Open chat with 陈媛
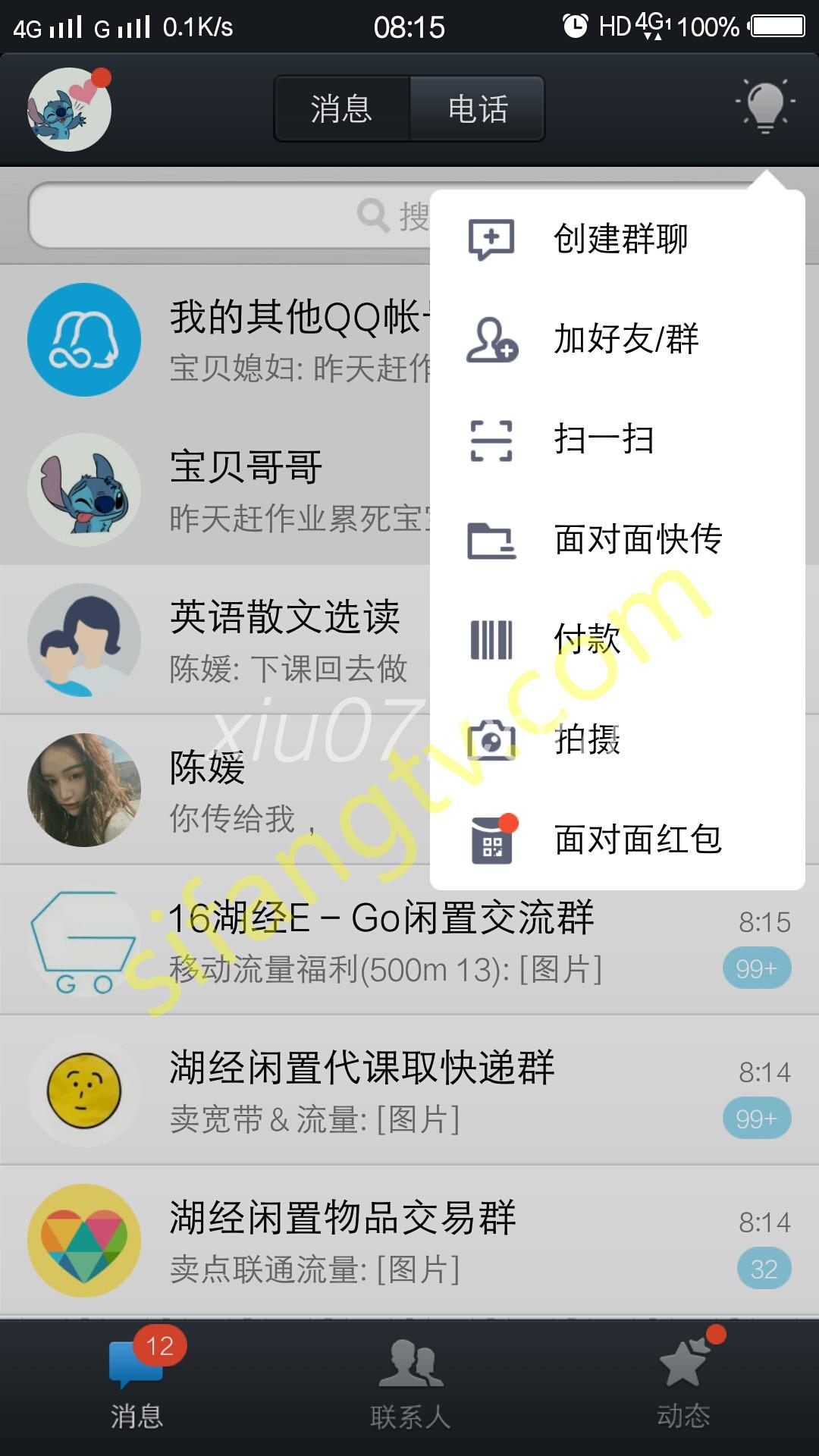819x1456 pixels. 227,789
